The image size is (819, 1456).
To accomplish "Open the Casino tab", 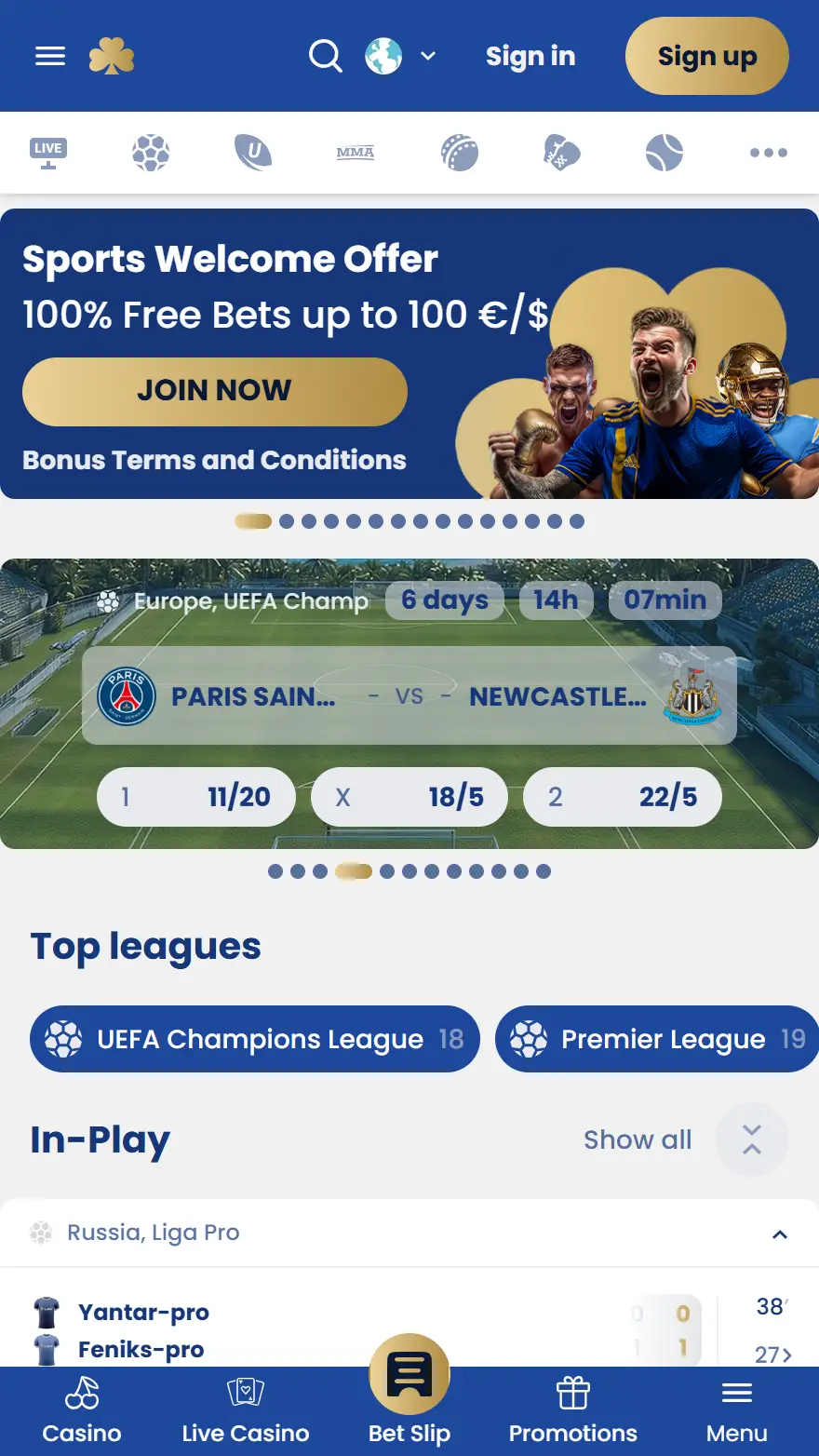I will (81, 1406).
